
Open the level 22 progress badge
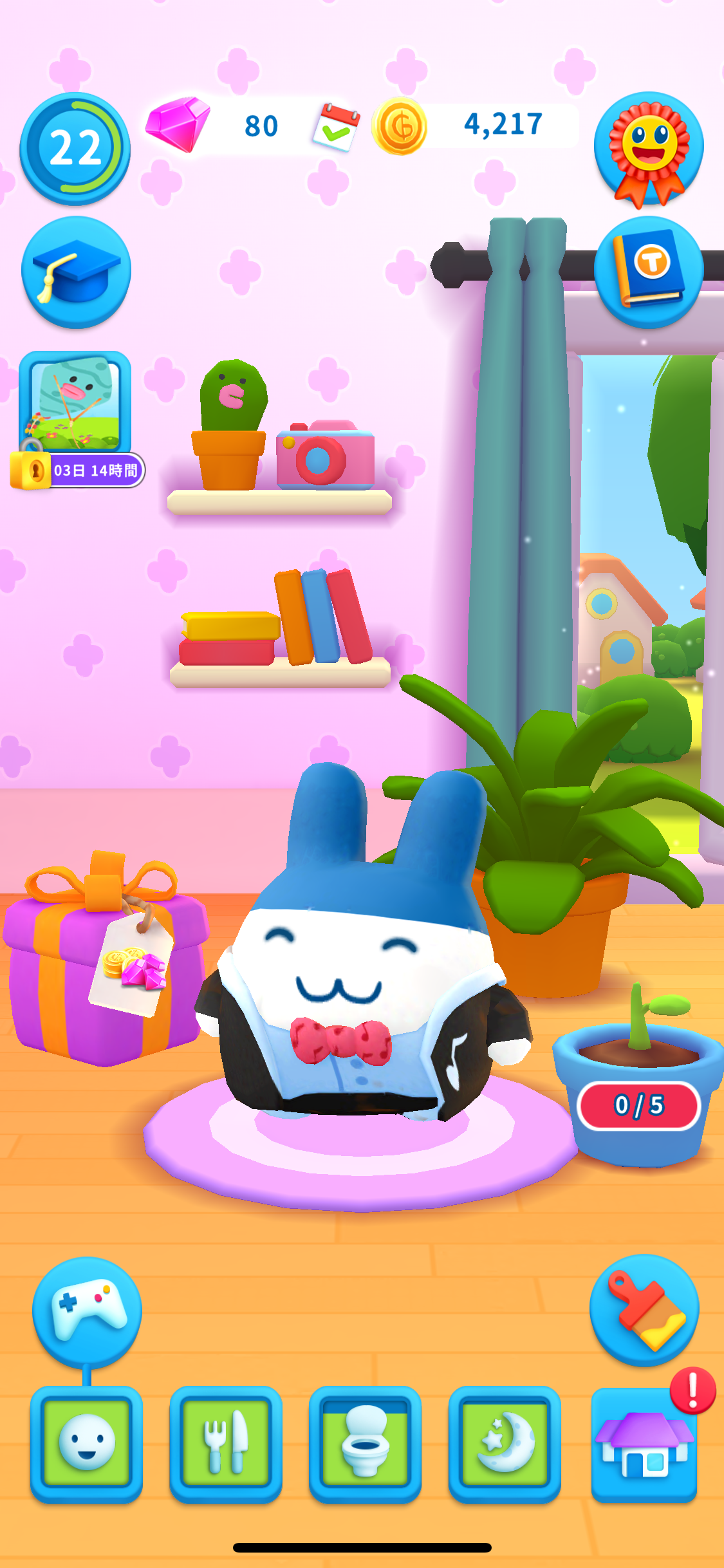click(x=75, y=149)
